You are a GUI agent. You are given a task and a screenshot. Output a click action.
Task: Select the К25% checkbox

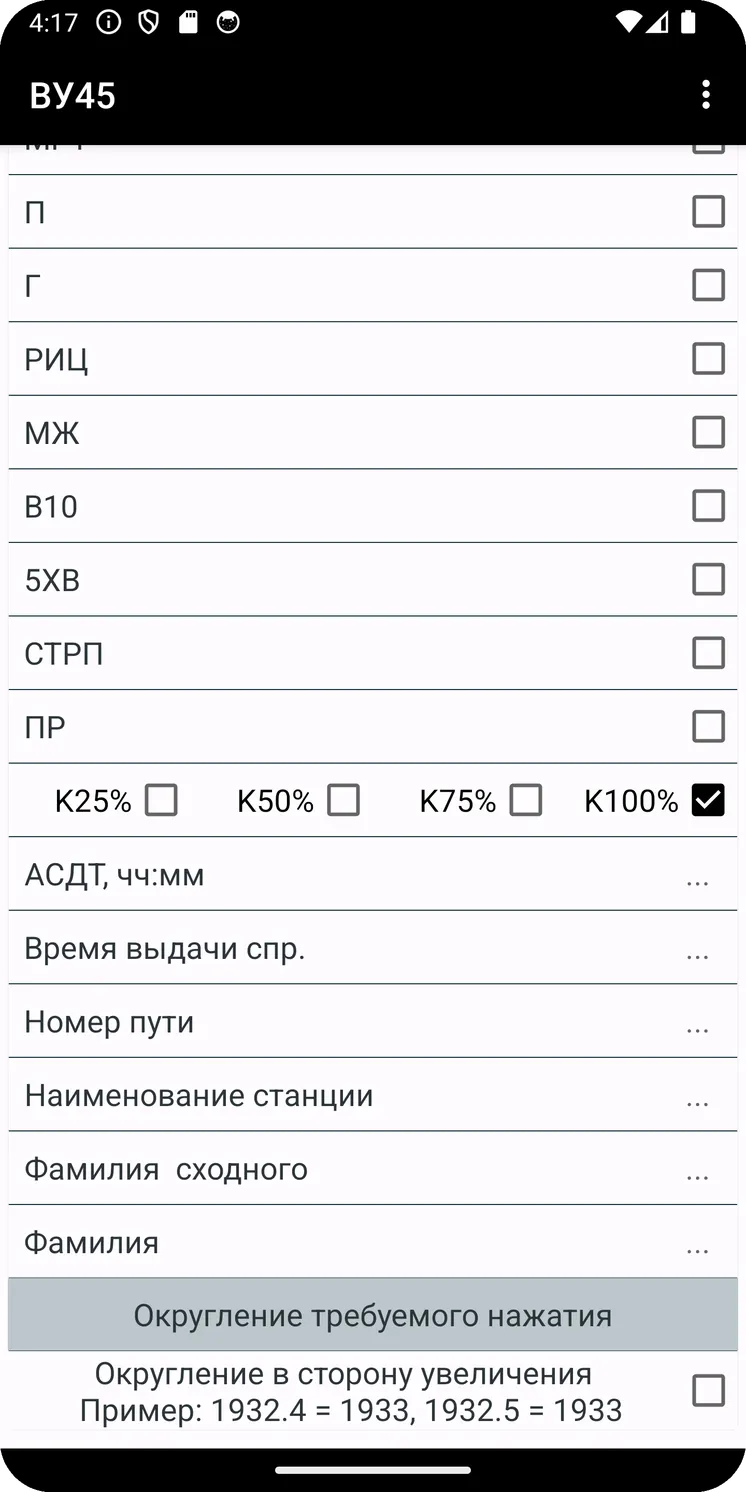coord(161,800)
